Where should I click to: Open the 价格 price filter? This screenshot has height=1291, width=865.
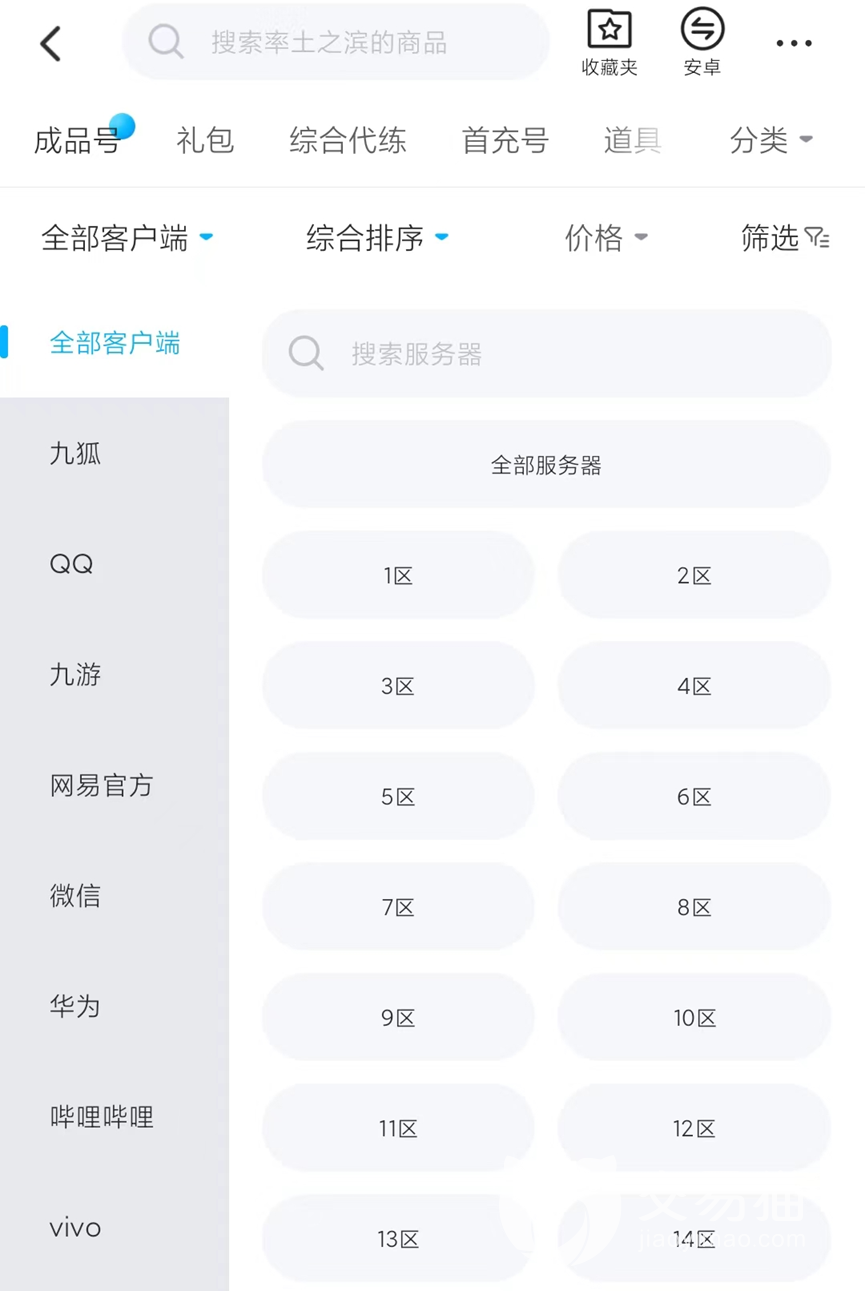(x=606, y=238)
